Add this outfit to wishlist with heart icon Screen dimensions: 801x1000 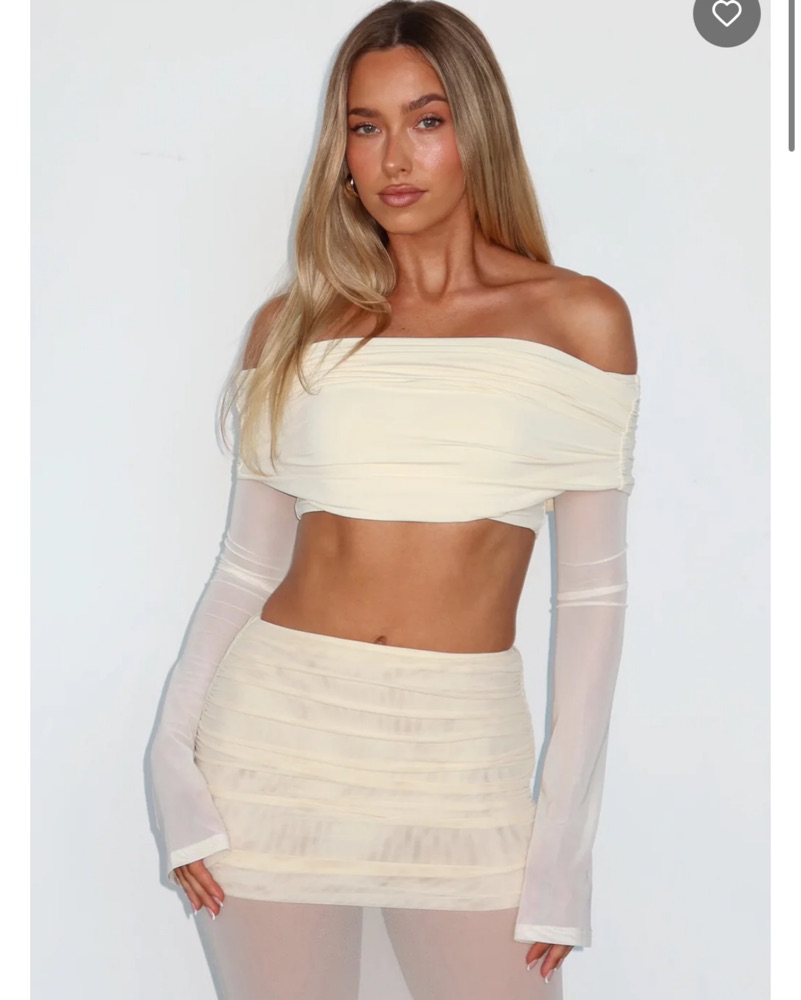727,14
